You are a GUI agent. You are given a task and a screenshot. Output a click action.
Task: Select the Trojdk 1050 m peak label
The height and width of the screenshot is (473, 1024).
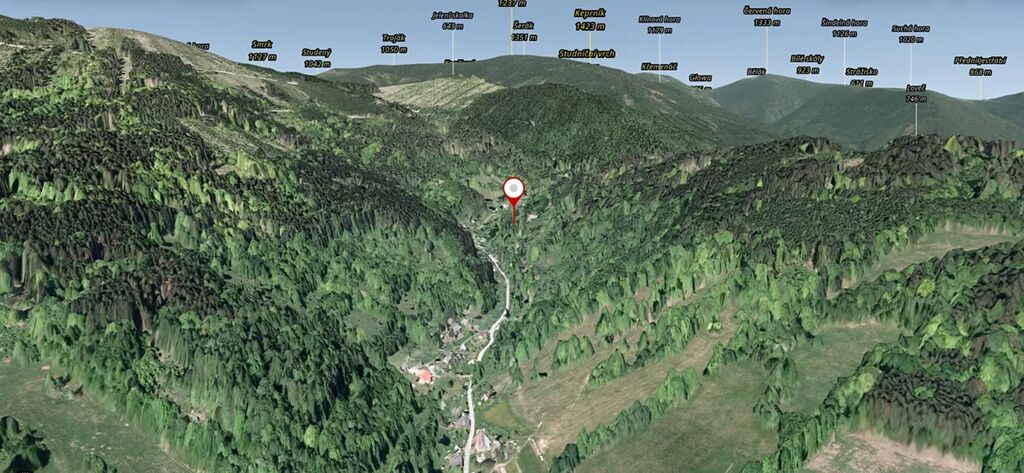click(393, 43)
